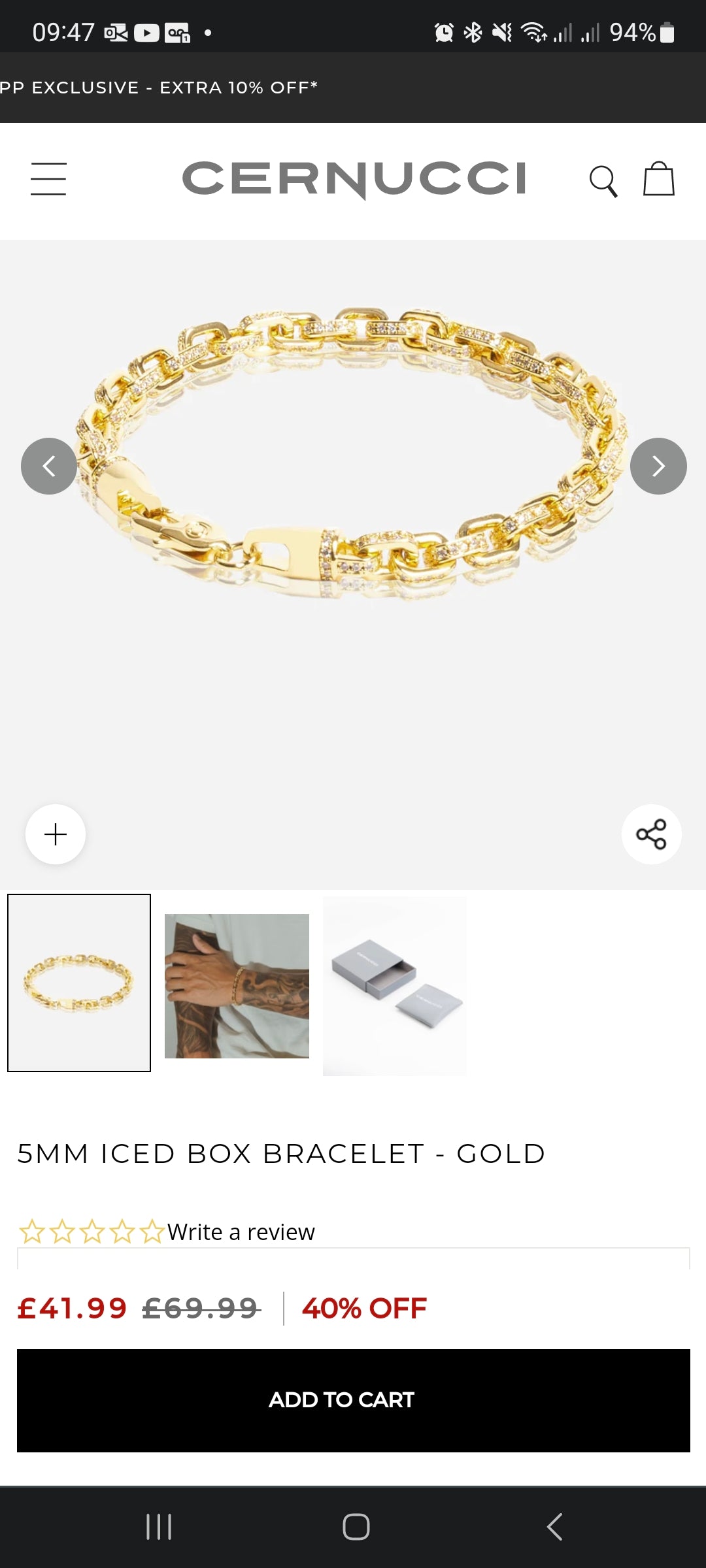Tap Write a review
This screenshot has width=706, height=1568.
[x=241, y=1232]
